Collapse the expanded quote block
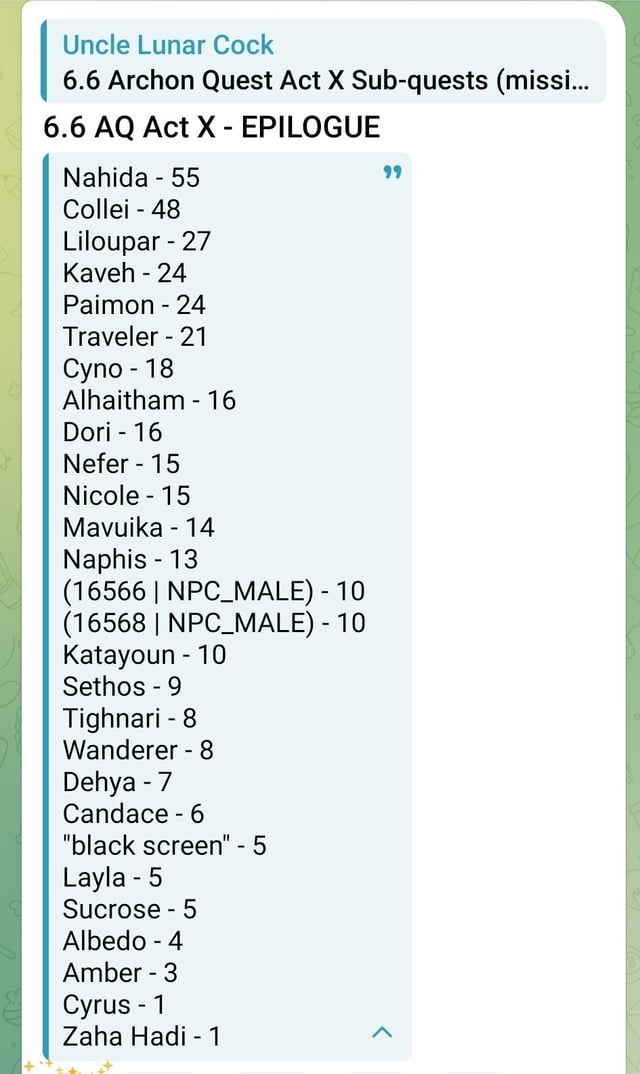This screenshot has height=1074, width=640. click(382, 1033)
